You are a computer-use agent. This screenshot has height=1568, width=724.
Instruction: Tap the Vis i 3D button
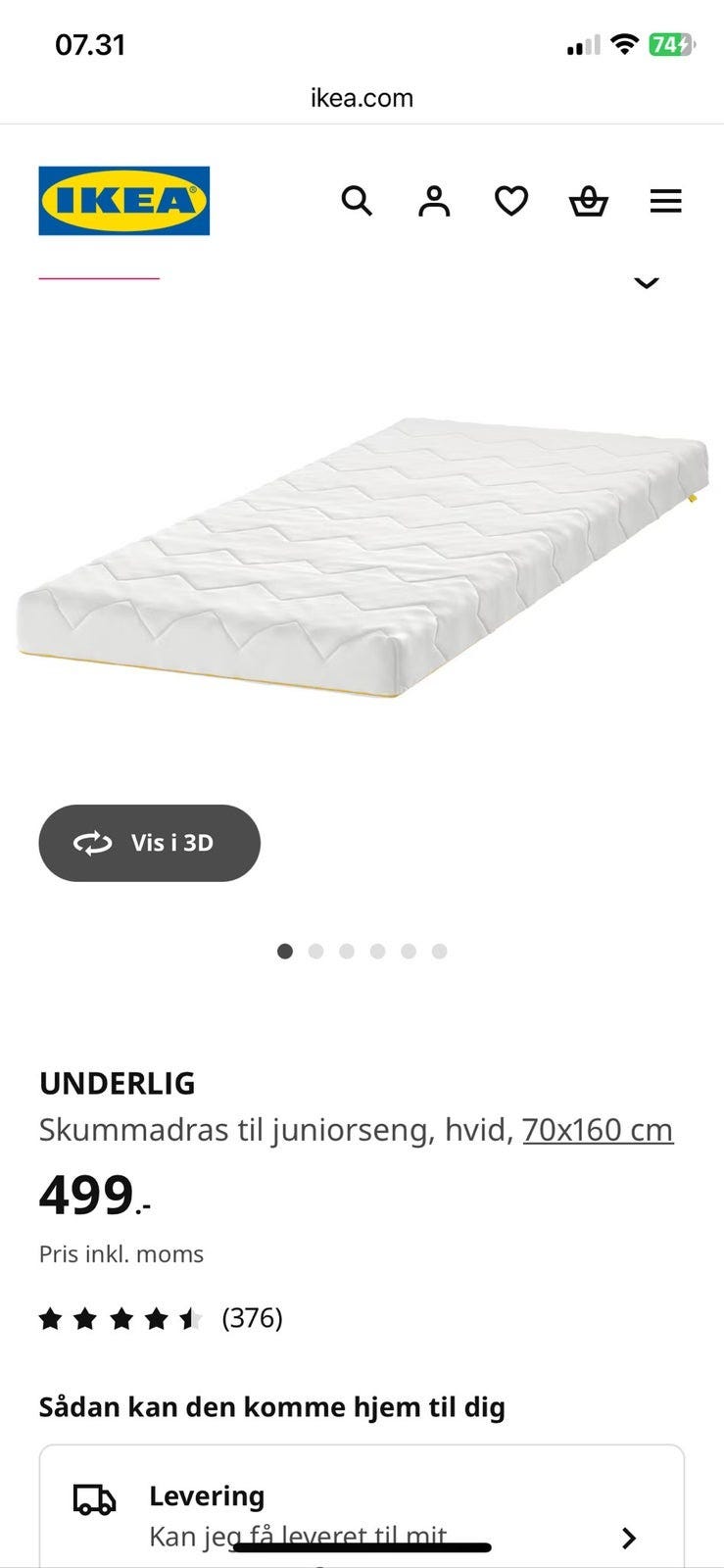pos(150,843)
